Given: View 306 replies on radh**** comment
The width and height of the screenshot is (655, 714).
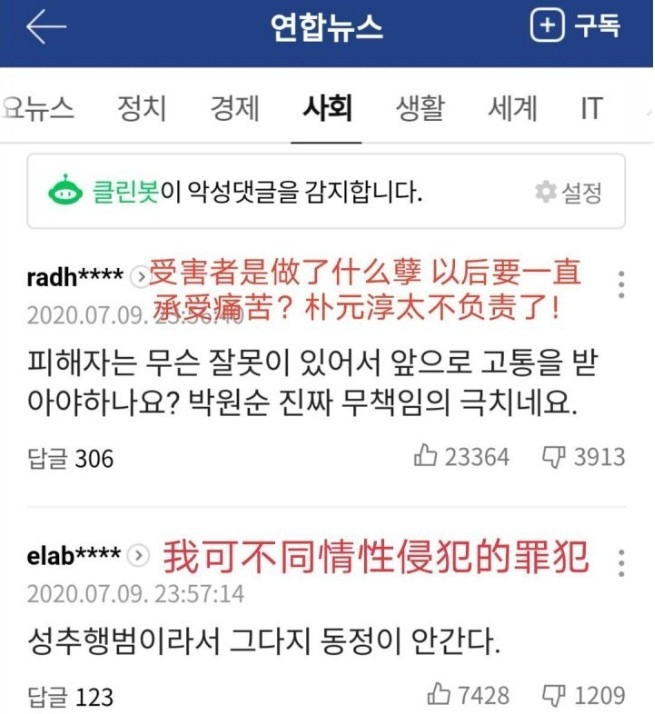Looking at the screenshot, I should click(70, 458).
